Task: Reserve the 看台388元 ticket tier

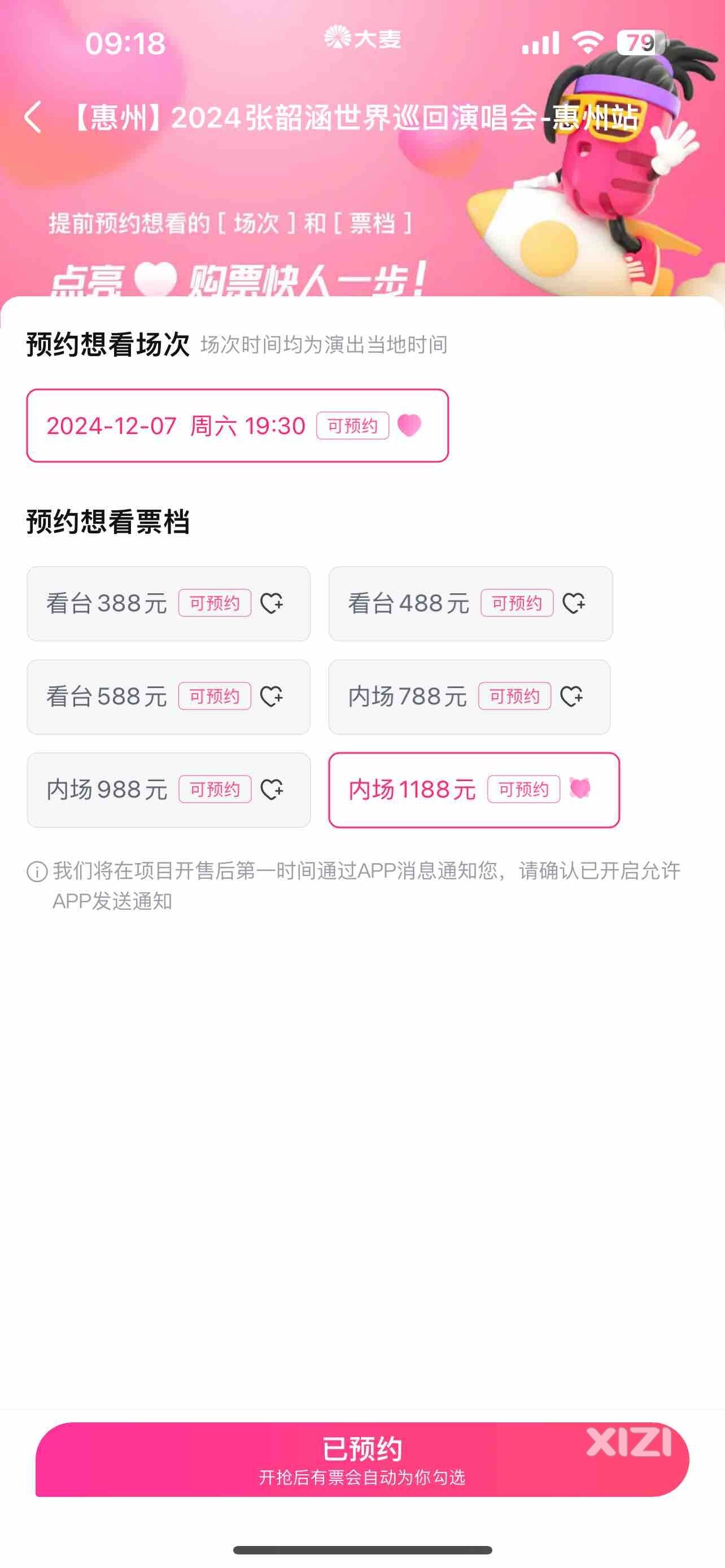Action: [x=168, y=603]
